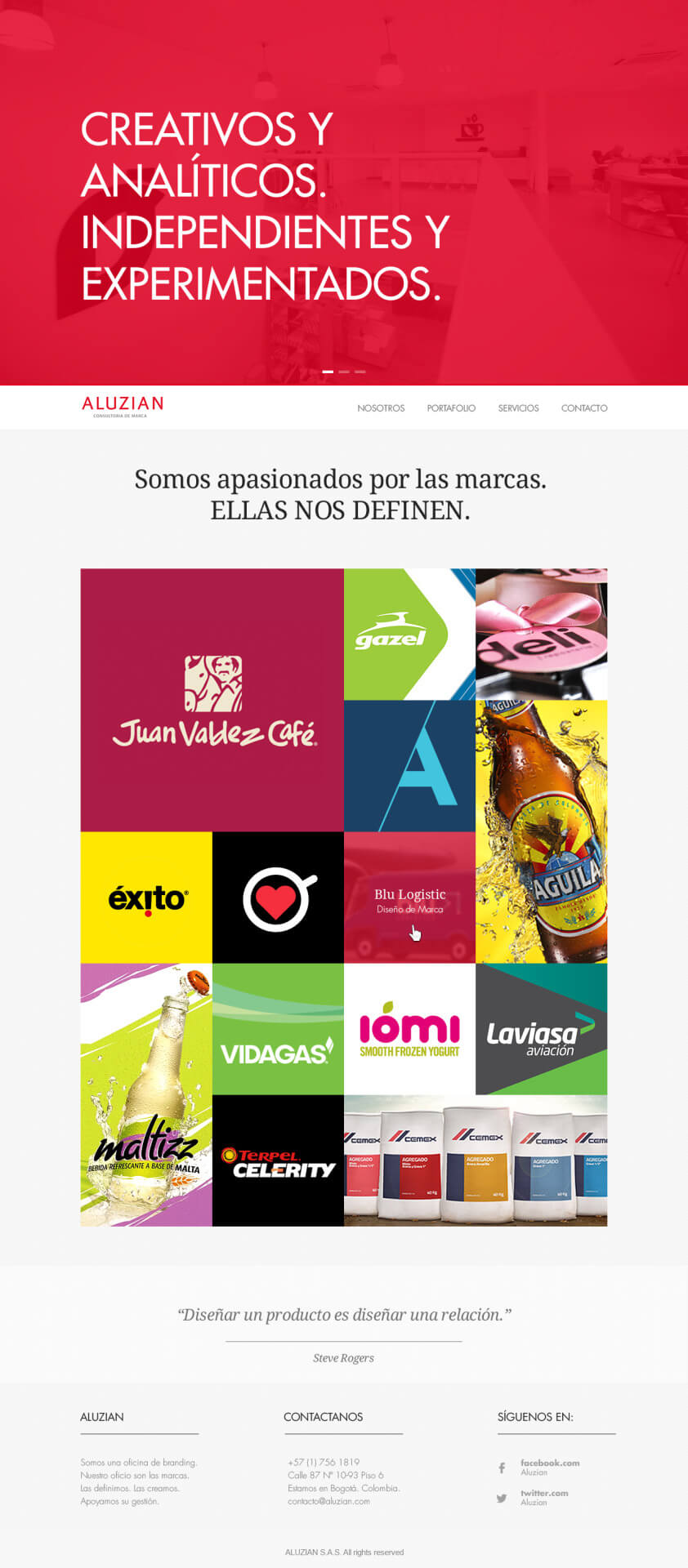This screenshot has height=1568, width=688.
Task: View the Deli project tile
Action: (541, 634)
